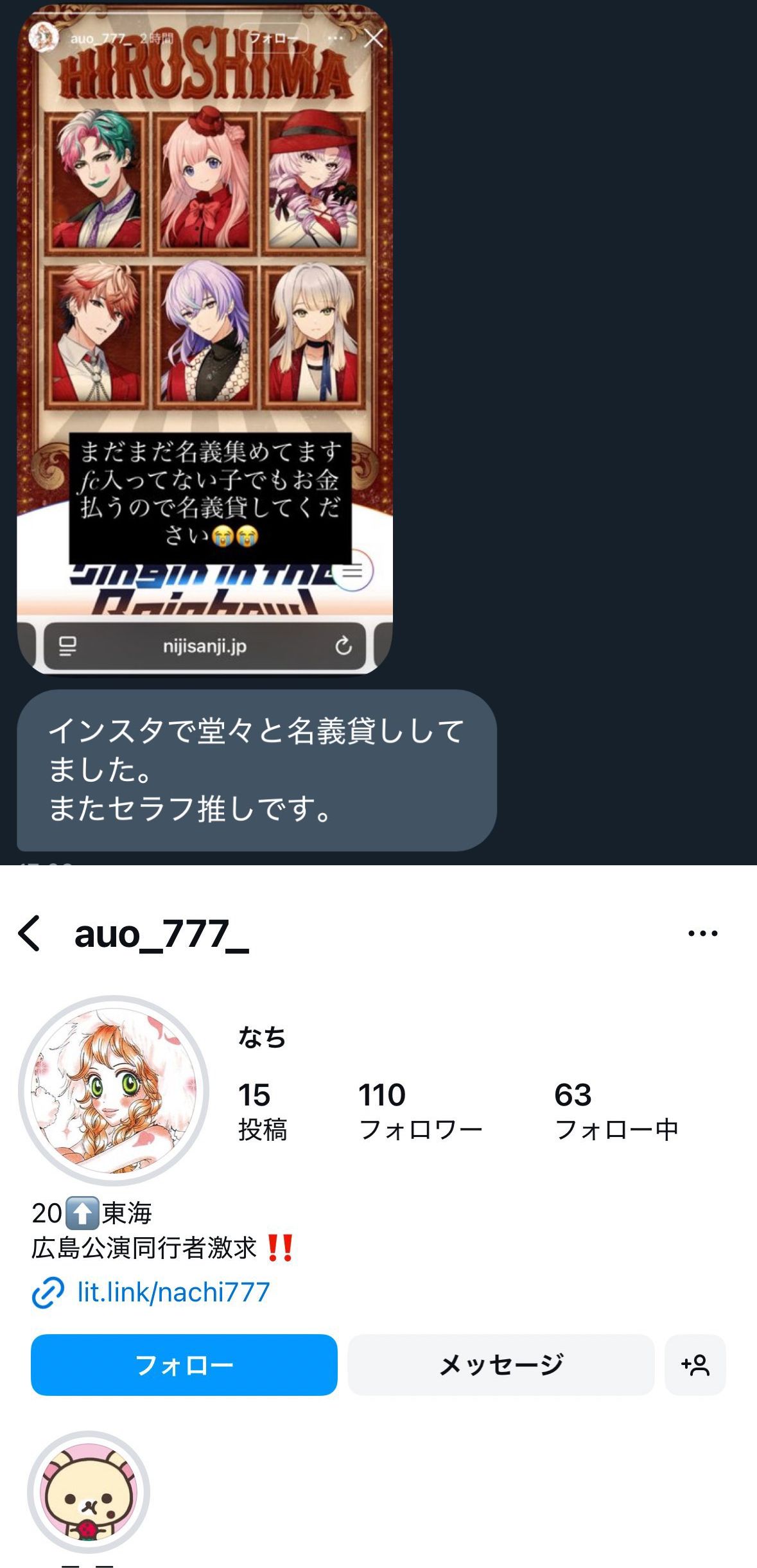Open the follower list showing 110 フォロワー

(420, 1111)
